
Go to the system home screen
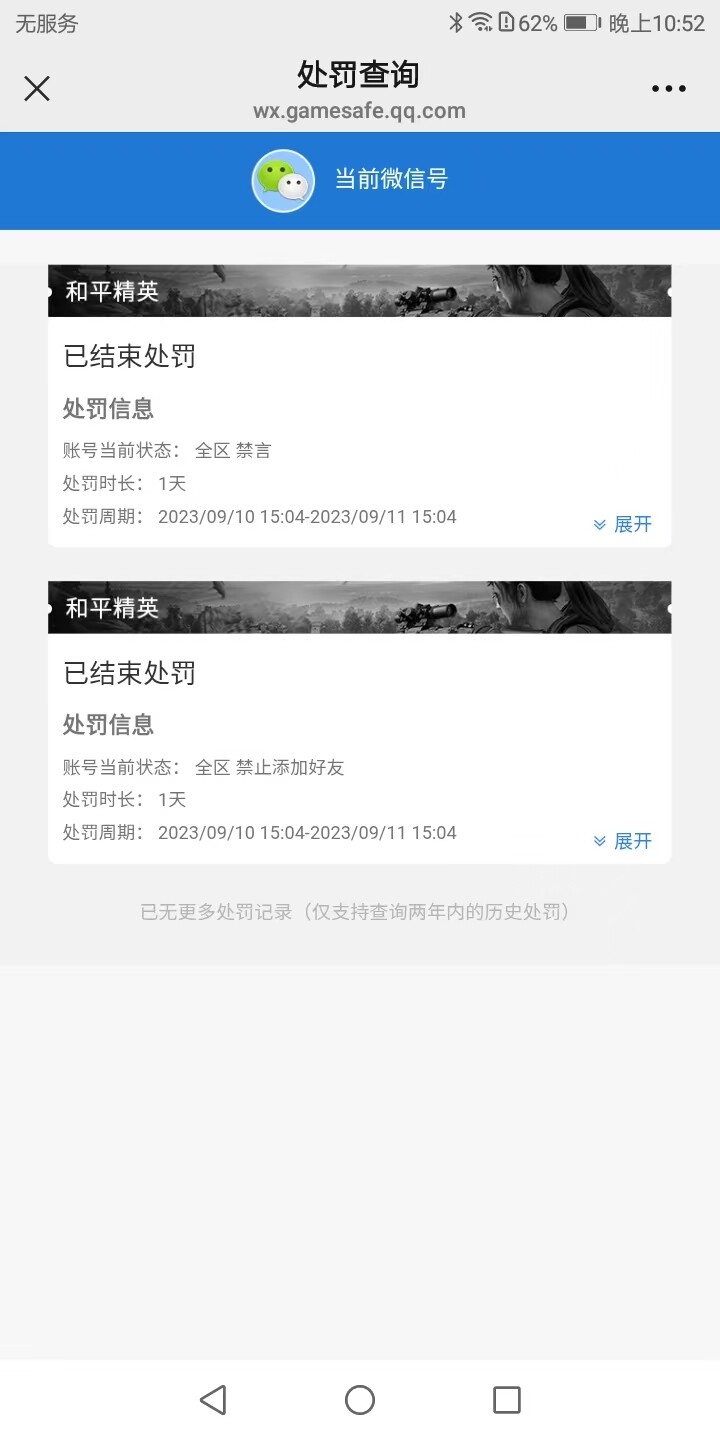click(x=360, y=1399)
